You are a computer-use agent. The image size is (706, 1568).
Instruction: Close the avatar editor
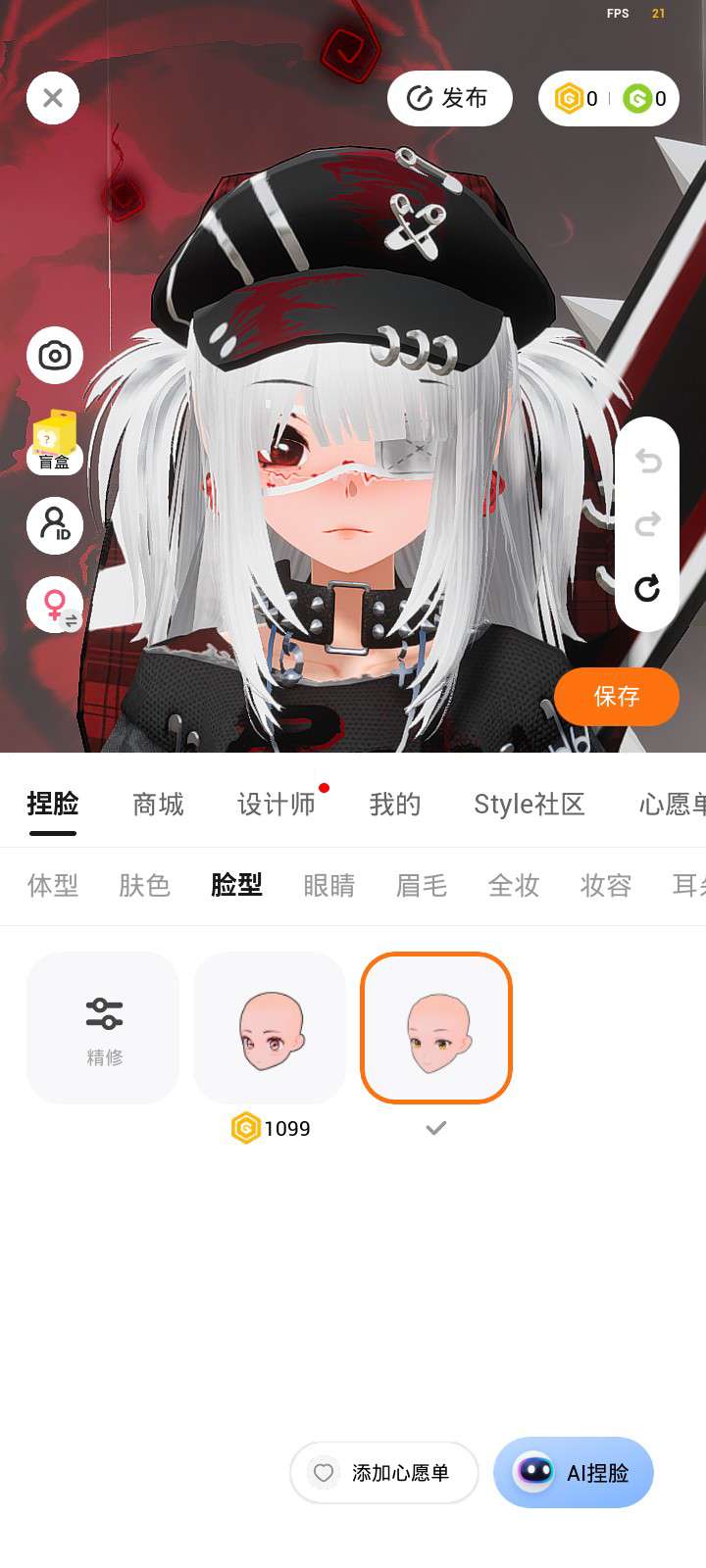click(53, 98)
